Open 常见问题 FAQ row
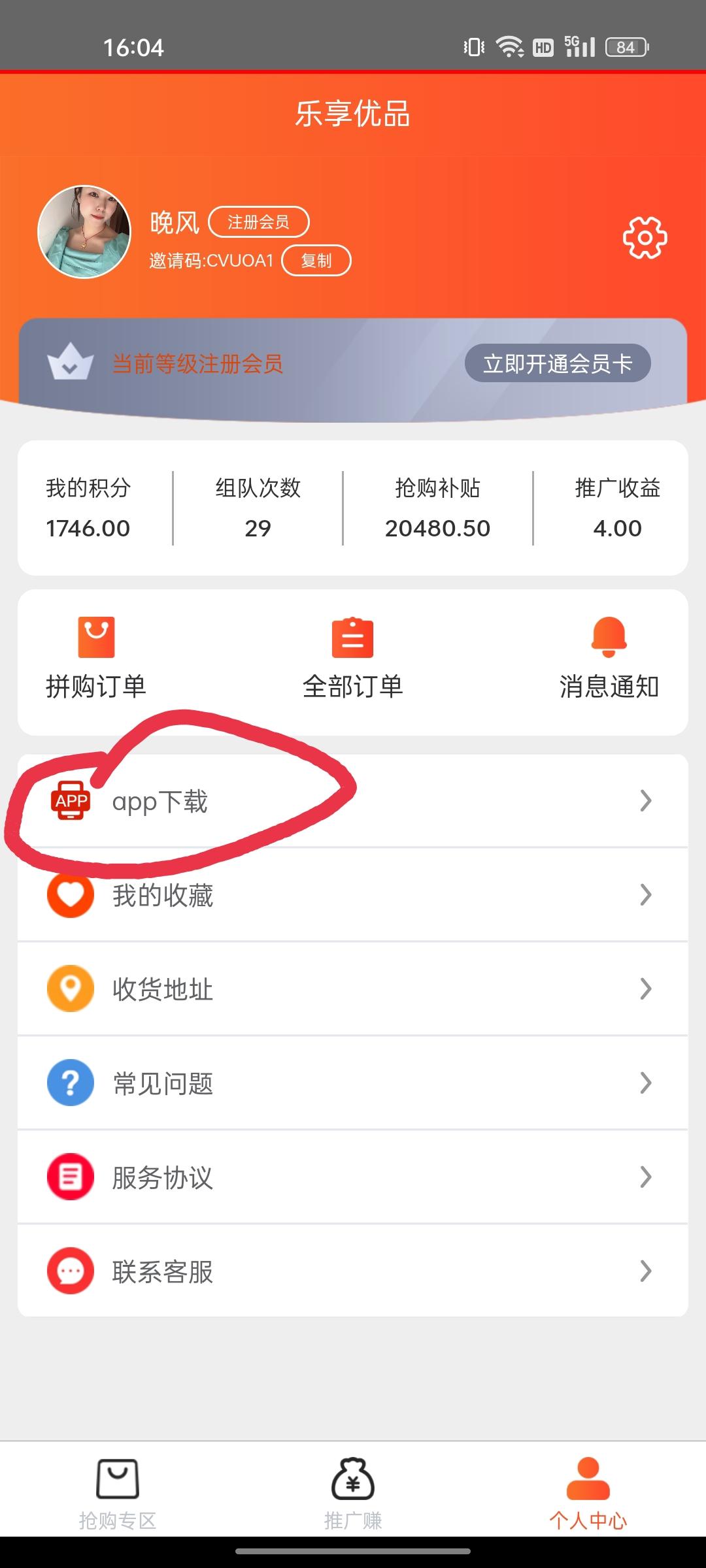This screenshot has height=1568, width=706. [353, 1083]
